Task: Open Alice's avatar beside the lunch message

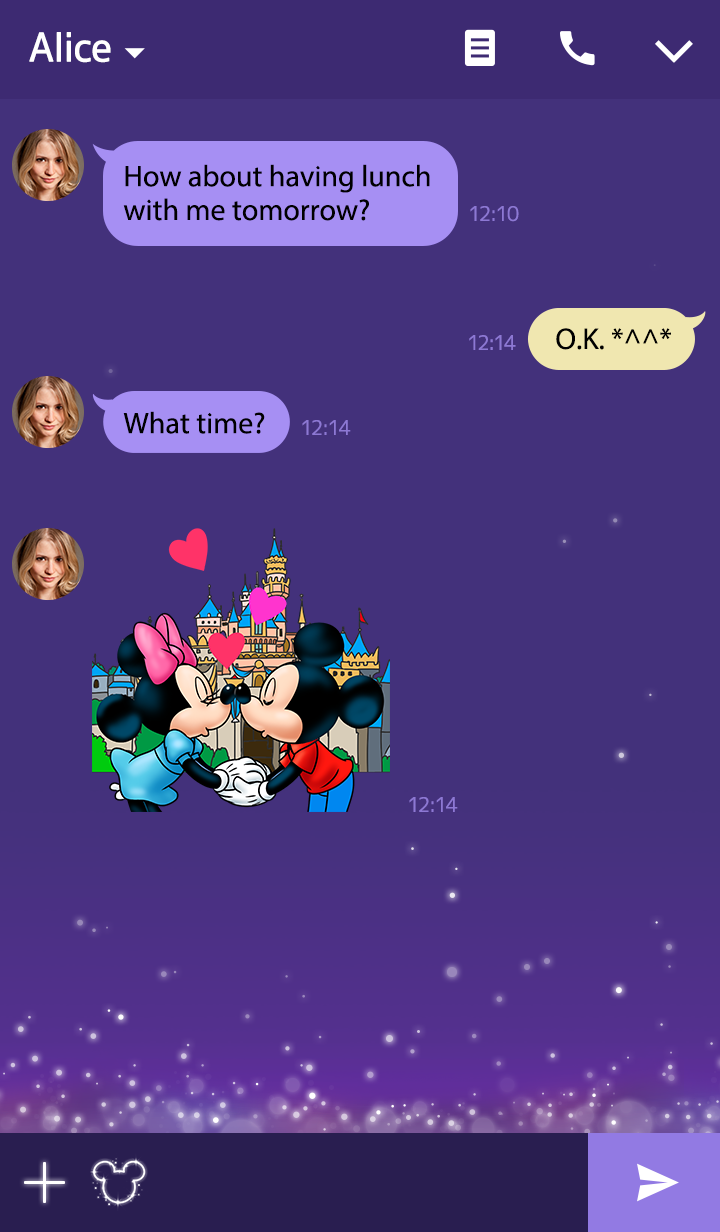Action: point(48,165)
